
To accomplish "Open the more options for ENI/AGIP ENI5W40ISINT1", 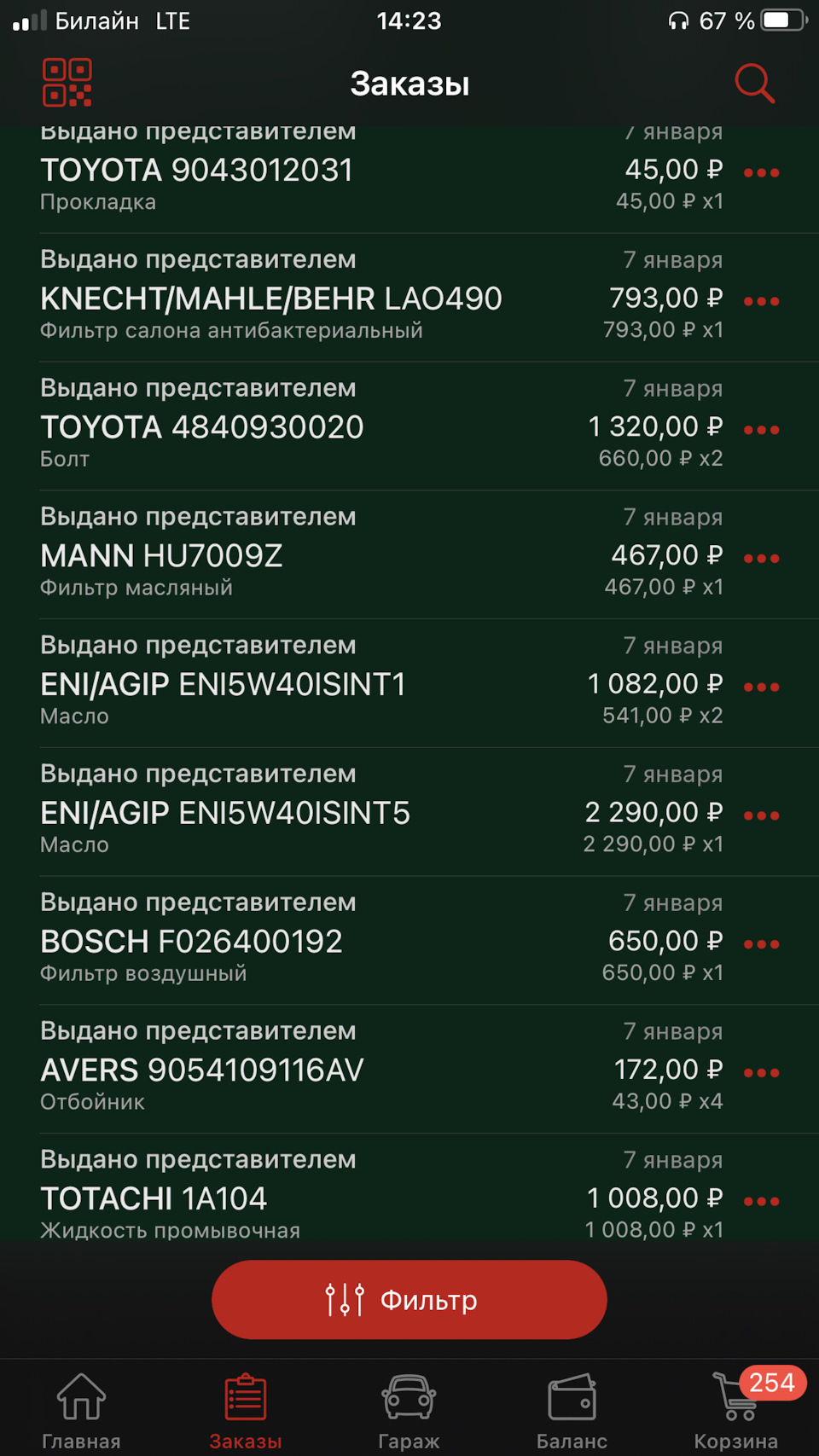I will pyautogui.click(x=761, y=687).
